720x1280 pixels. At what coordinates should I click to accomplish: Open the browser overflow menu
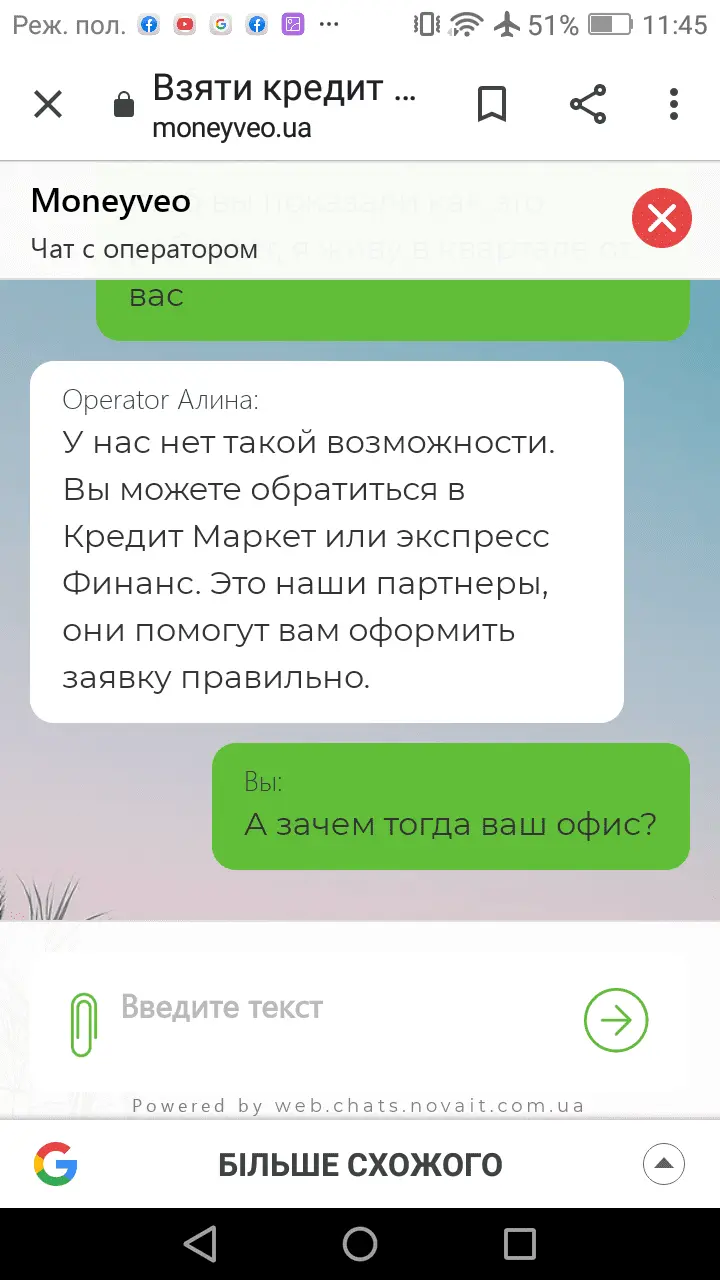[674, 104]
